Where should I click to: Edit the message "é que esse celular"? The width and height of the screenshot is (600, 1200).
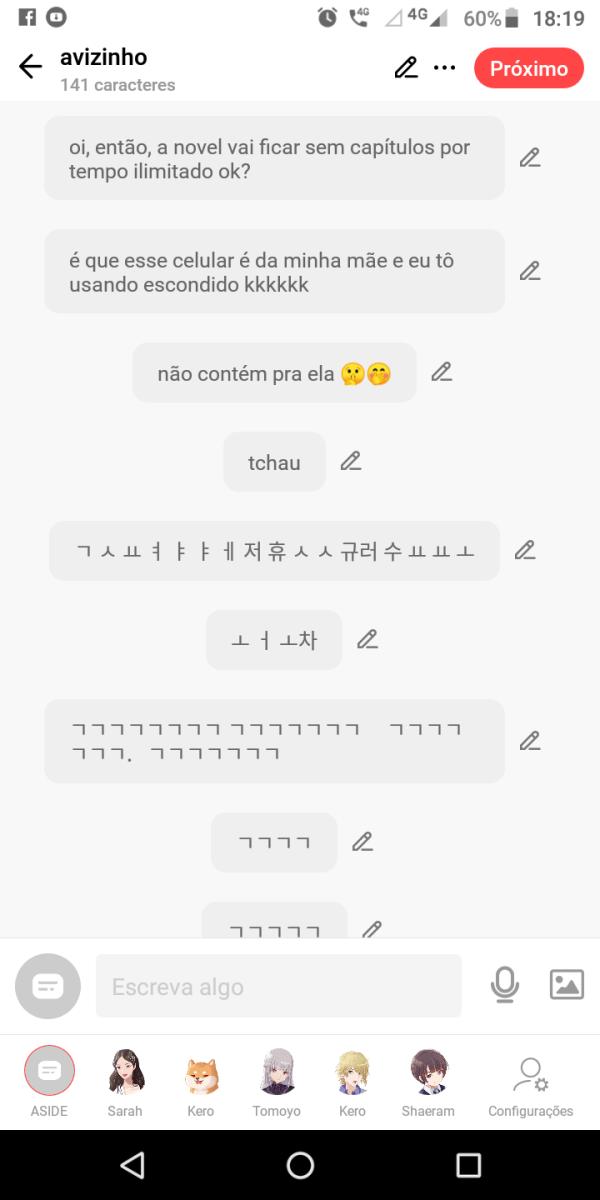[530, 271]
